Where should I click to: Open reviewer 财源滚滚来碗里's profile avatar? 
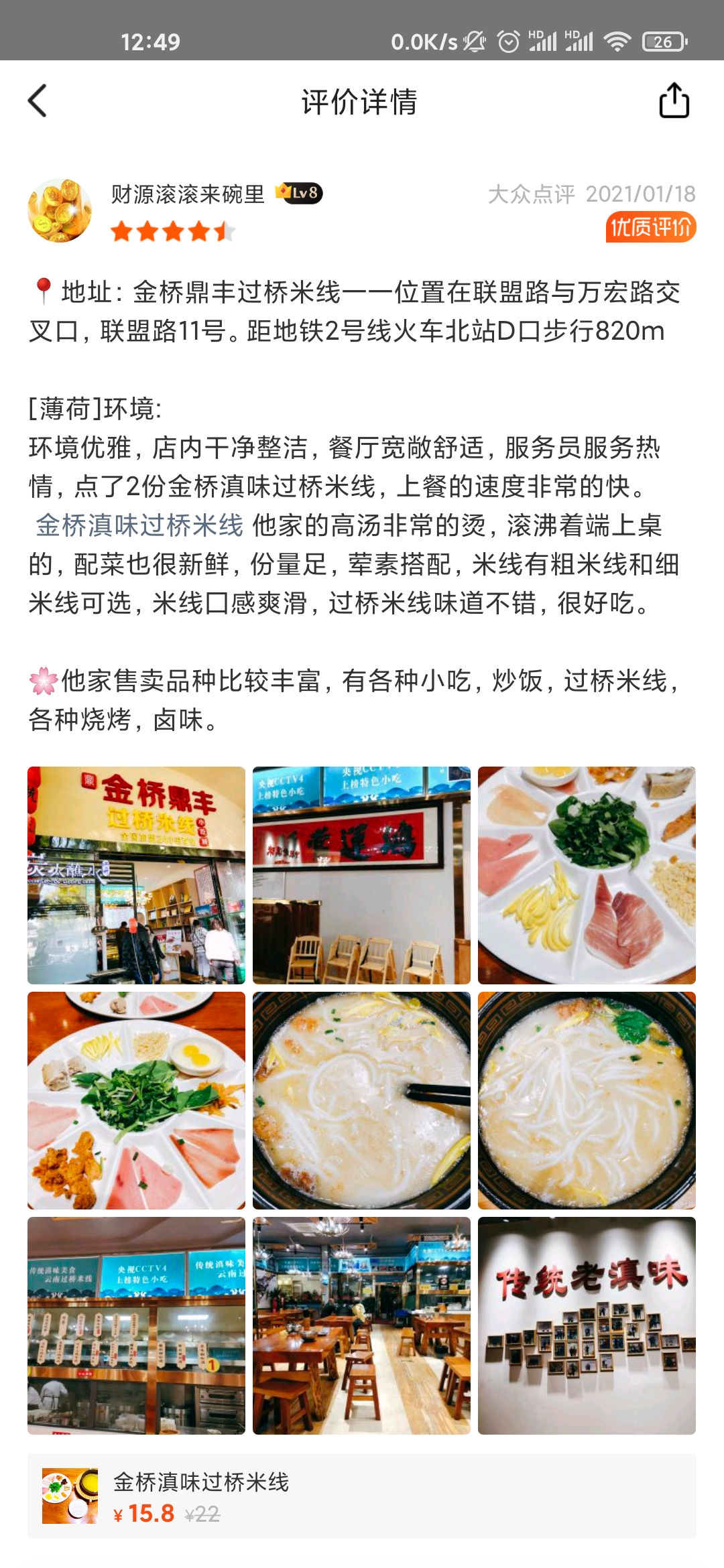pyautogui.click(x=60, y=210)
